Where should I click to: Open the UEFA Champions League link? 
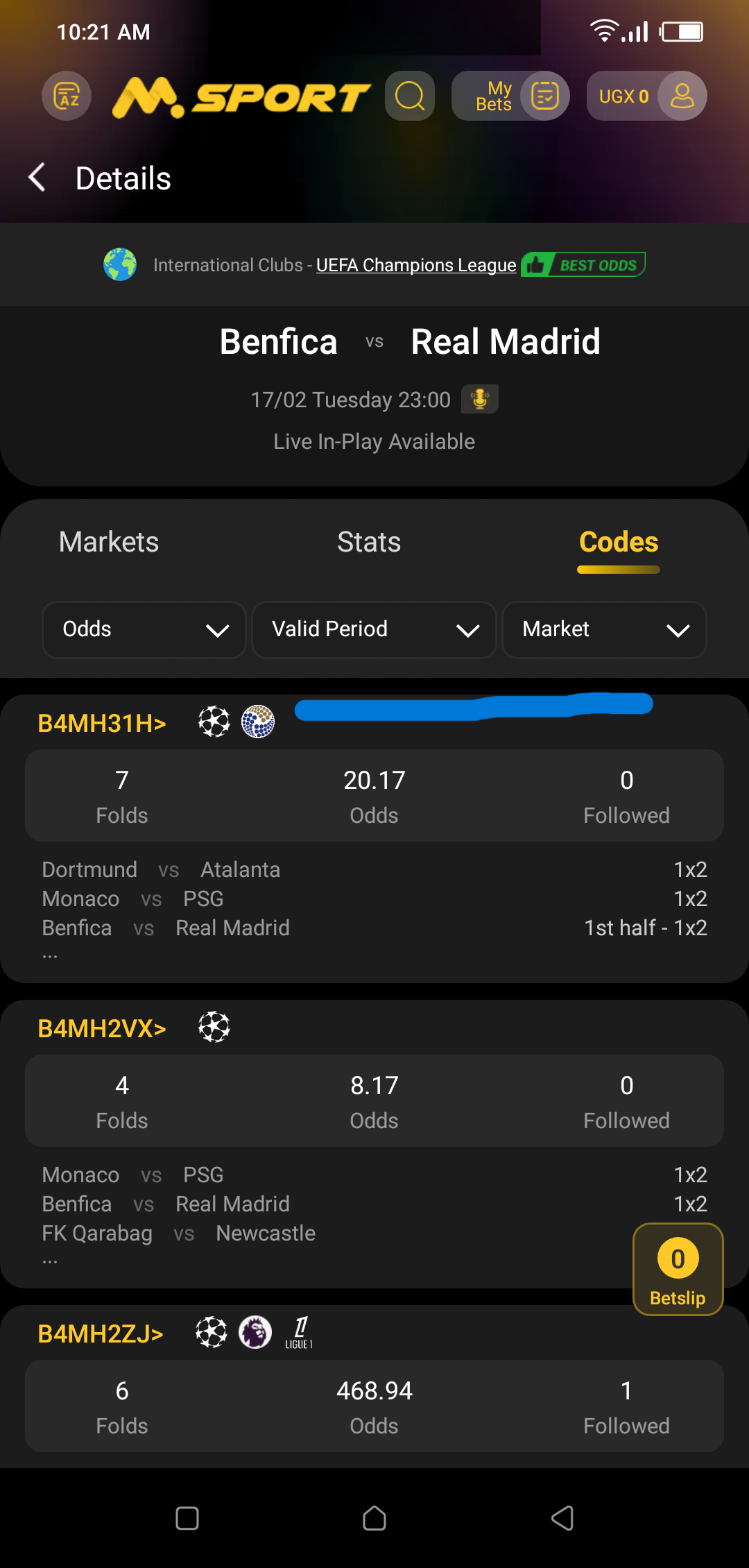416,265
